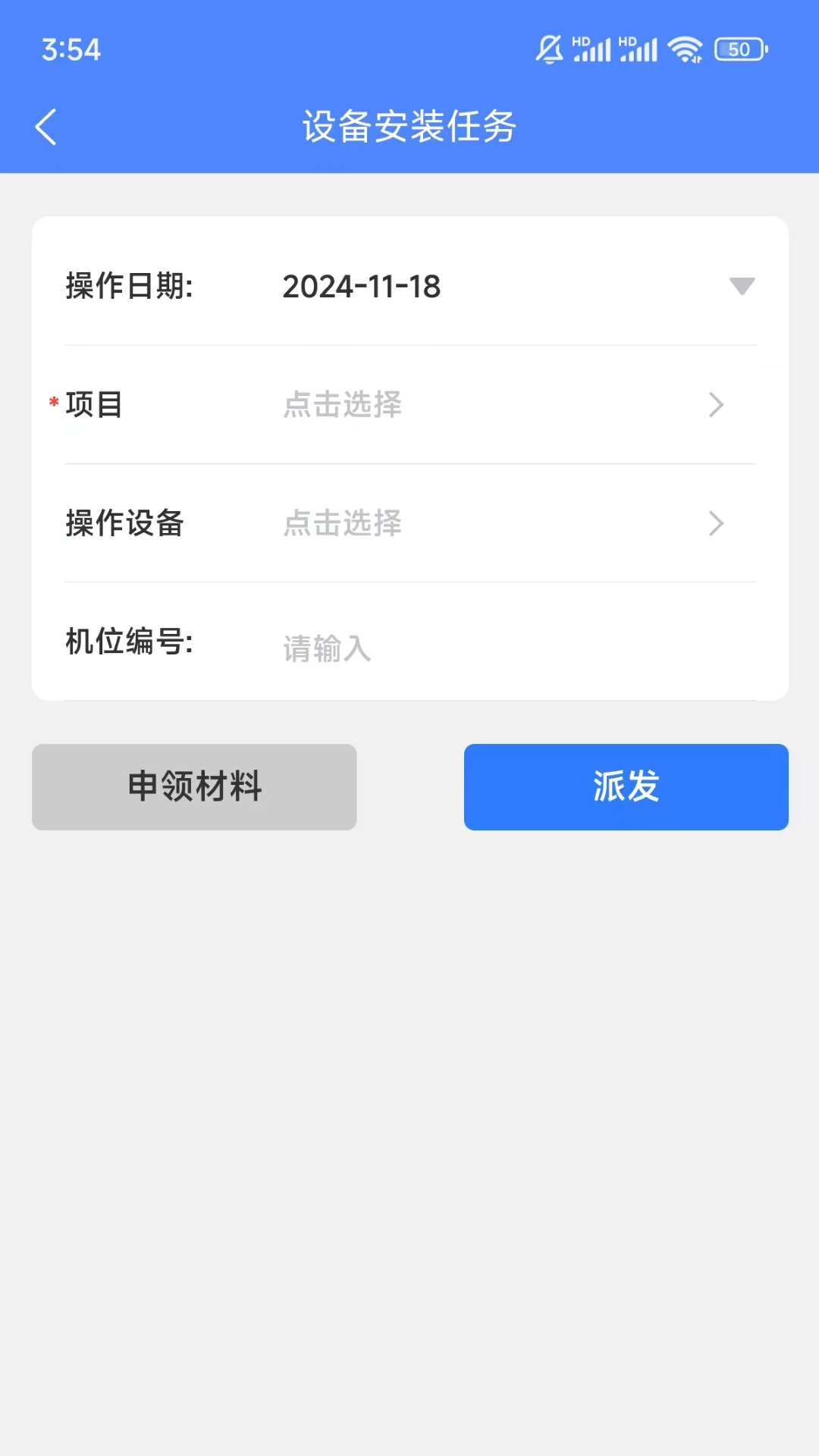This screenshot has height=1456, width=819.
Task: Tap the Wi-Fi icon in the status bar
Action: (685, 48)
